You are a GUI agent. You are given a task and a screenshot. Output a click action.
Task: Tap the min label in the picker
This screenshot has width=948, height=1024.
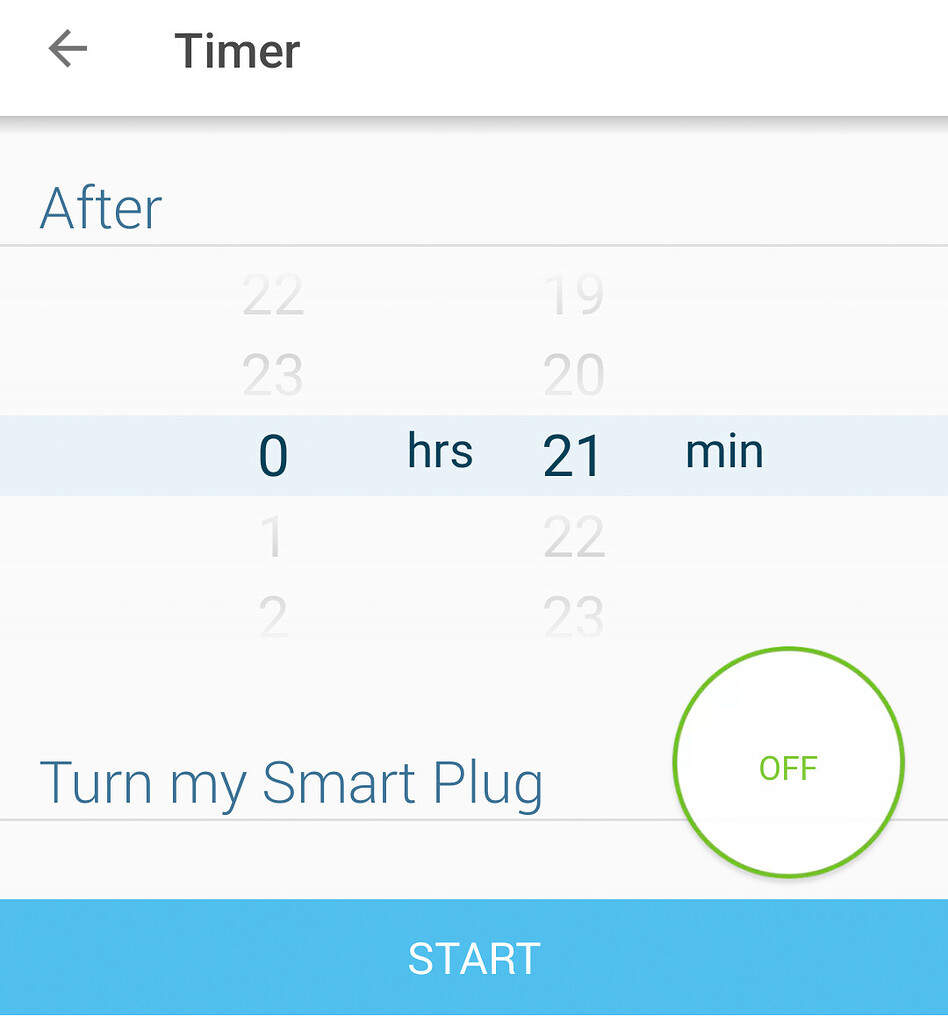tap(723, 452)
